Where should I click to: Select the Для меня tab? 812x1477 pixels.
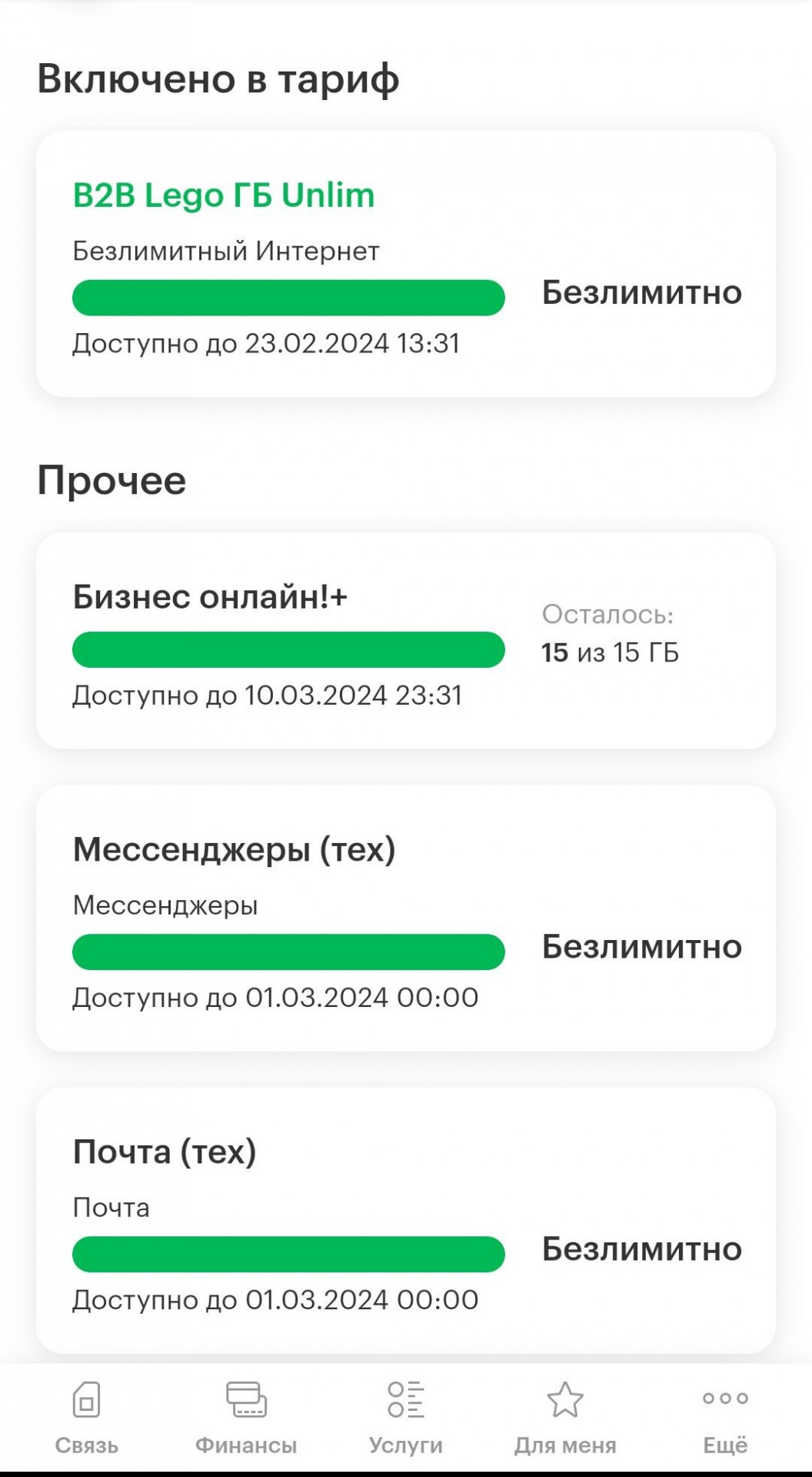pyautogui.click(x=565, y=1419)
